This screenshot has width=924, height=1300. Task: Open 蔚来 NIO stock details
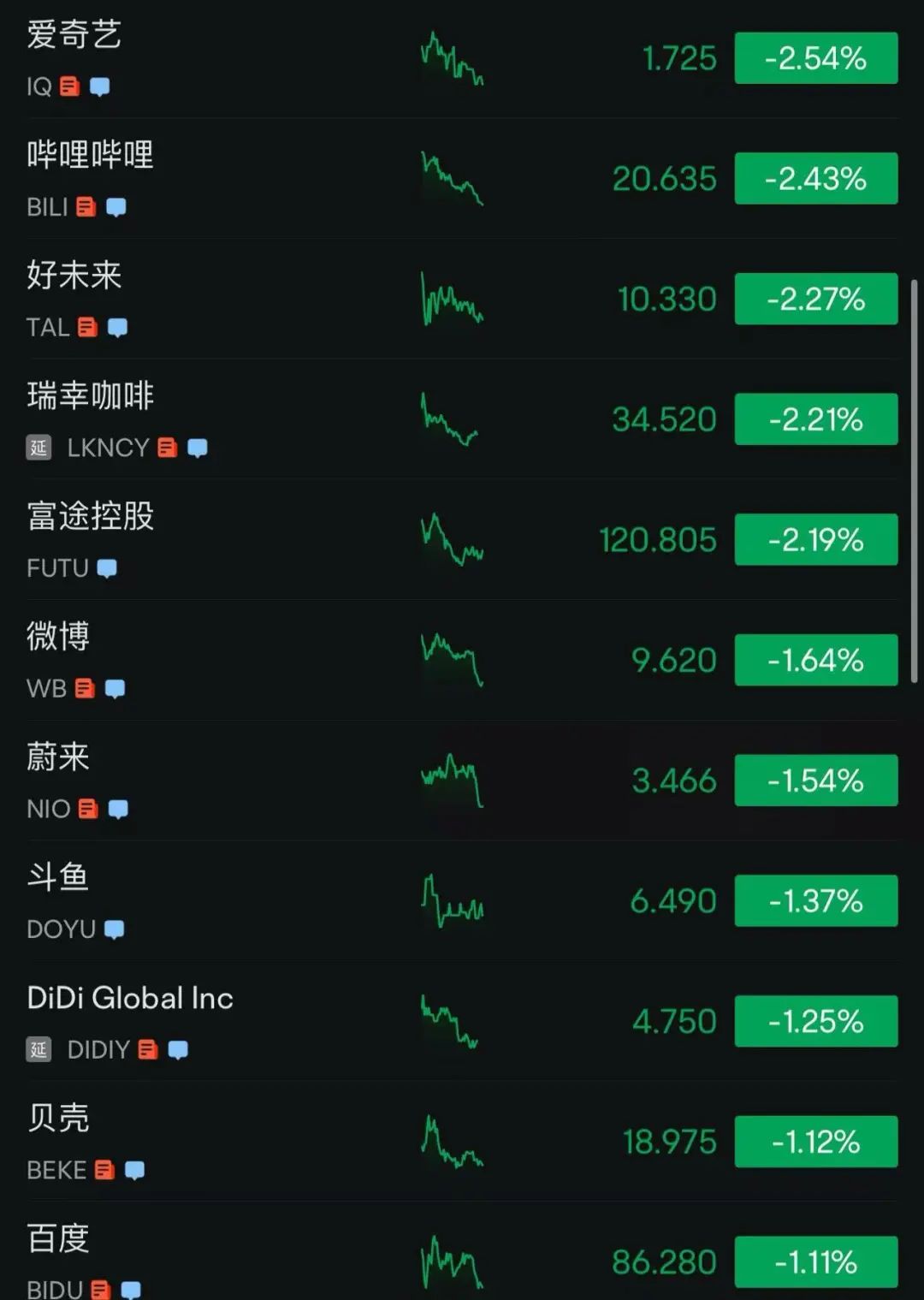tap(58, 757)
